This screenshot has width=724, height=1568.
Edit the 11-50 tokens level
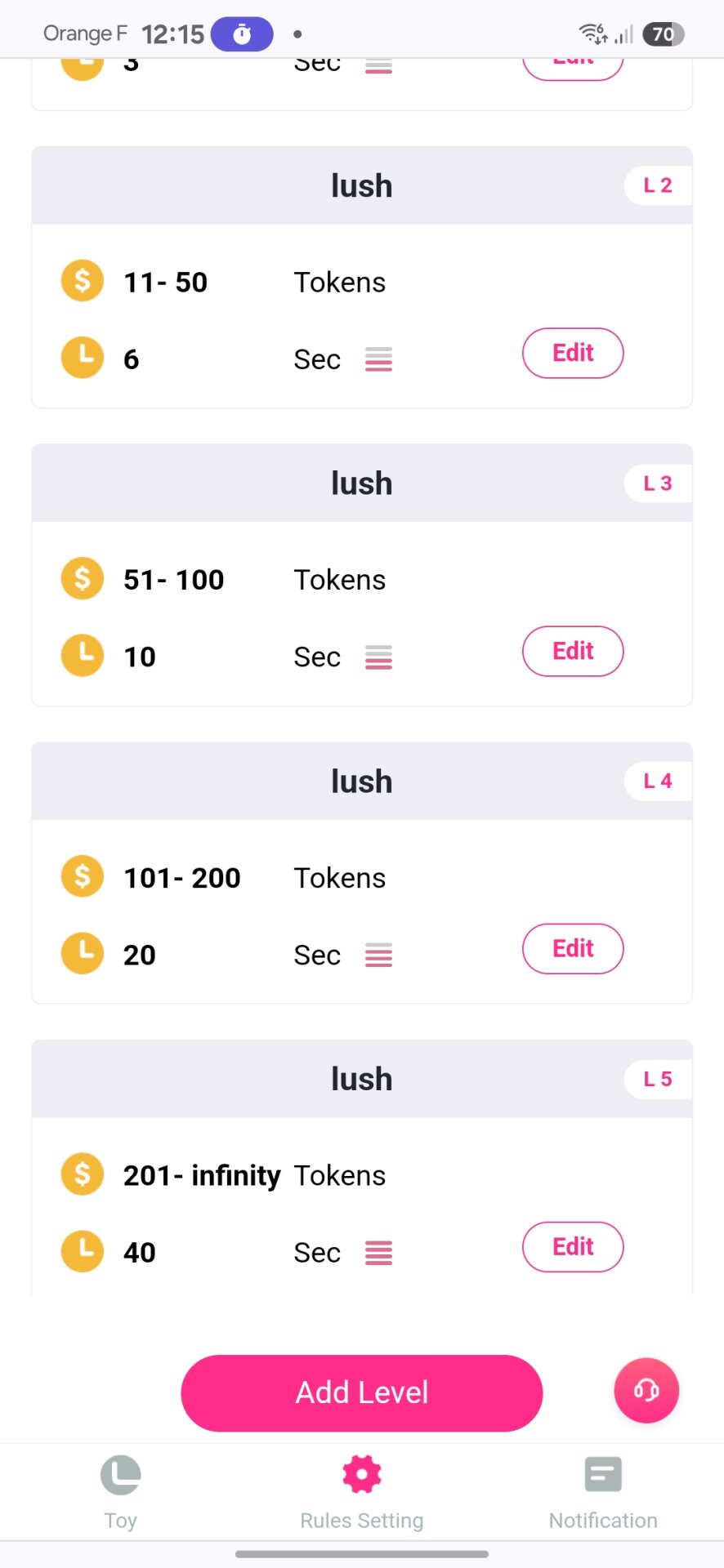[x=573, y=353]
